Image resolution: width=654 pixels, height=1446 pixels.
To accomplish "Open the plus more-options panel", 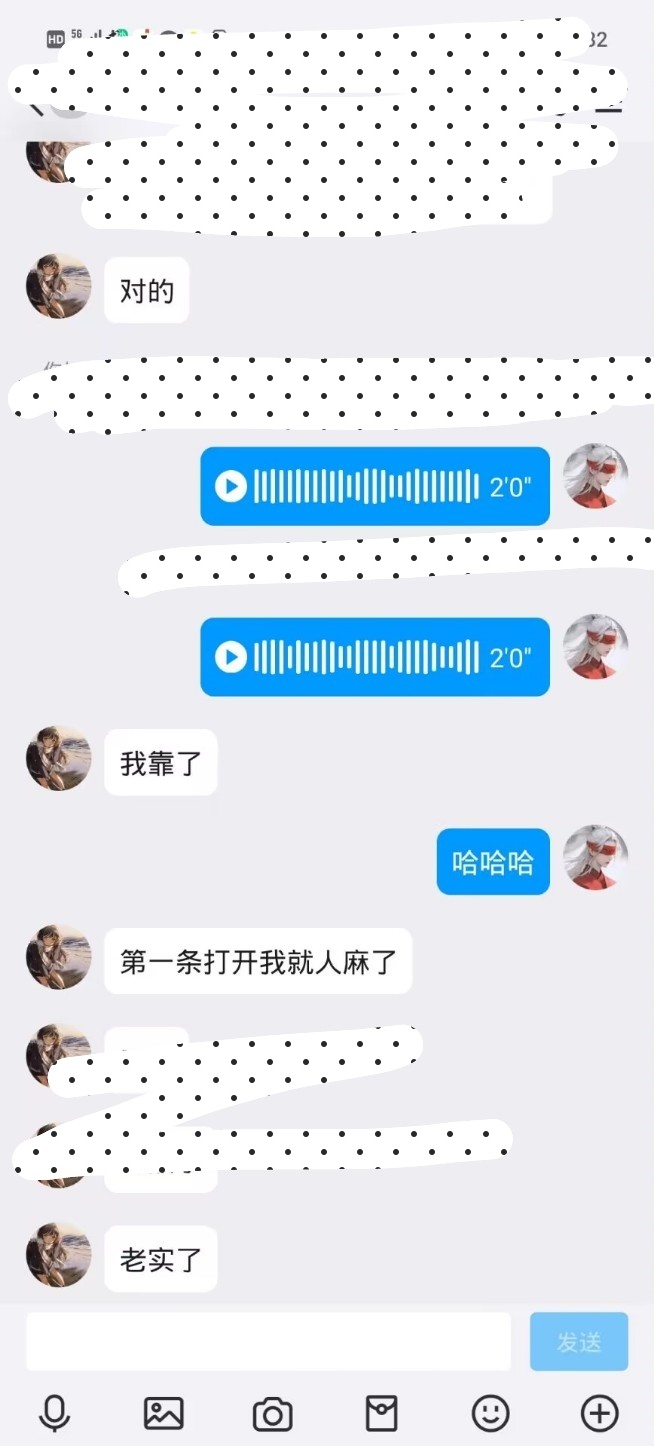I will [600, 1413].
